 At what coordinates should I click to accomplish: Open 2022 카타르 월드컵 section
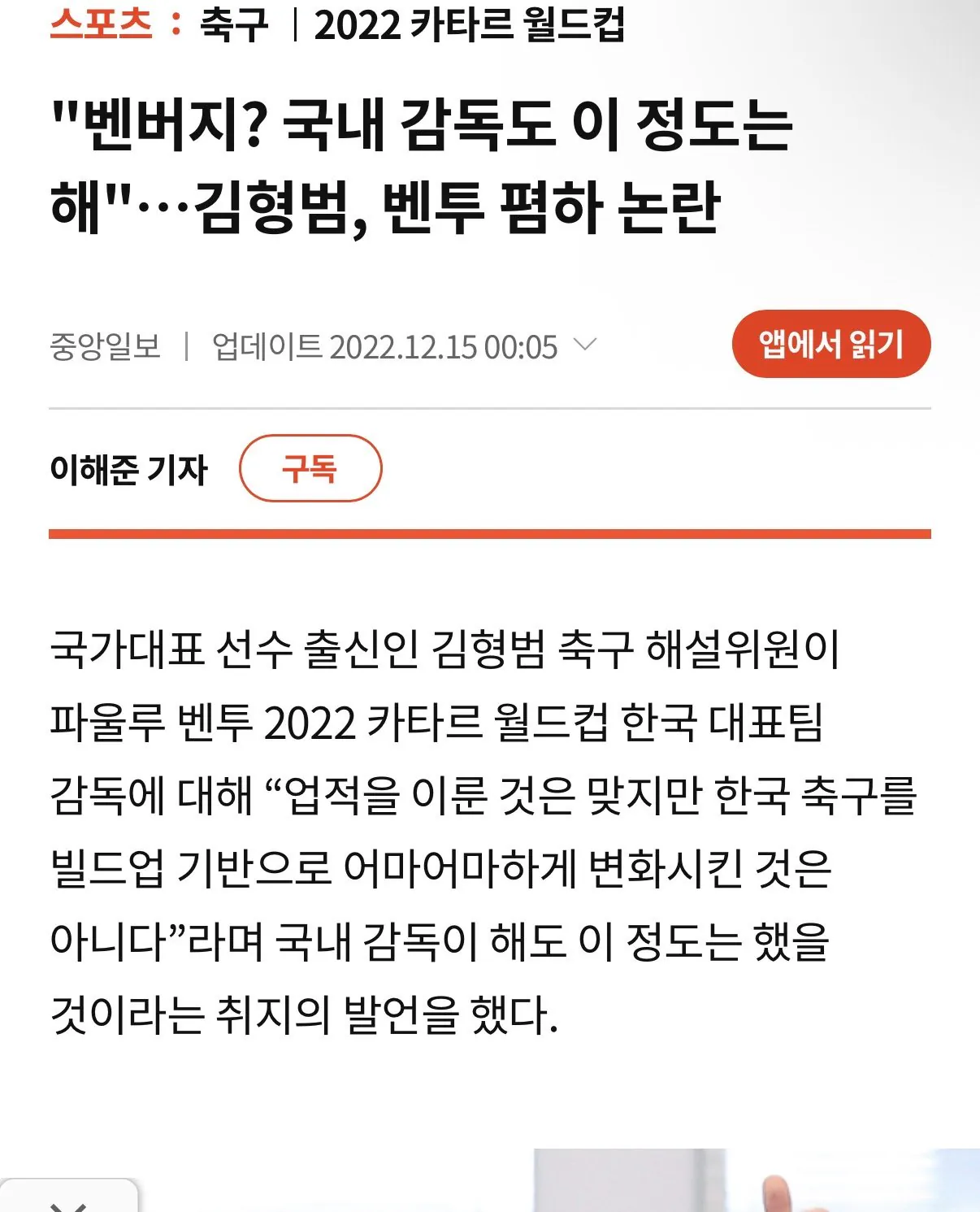click(469, 24)
